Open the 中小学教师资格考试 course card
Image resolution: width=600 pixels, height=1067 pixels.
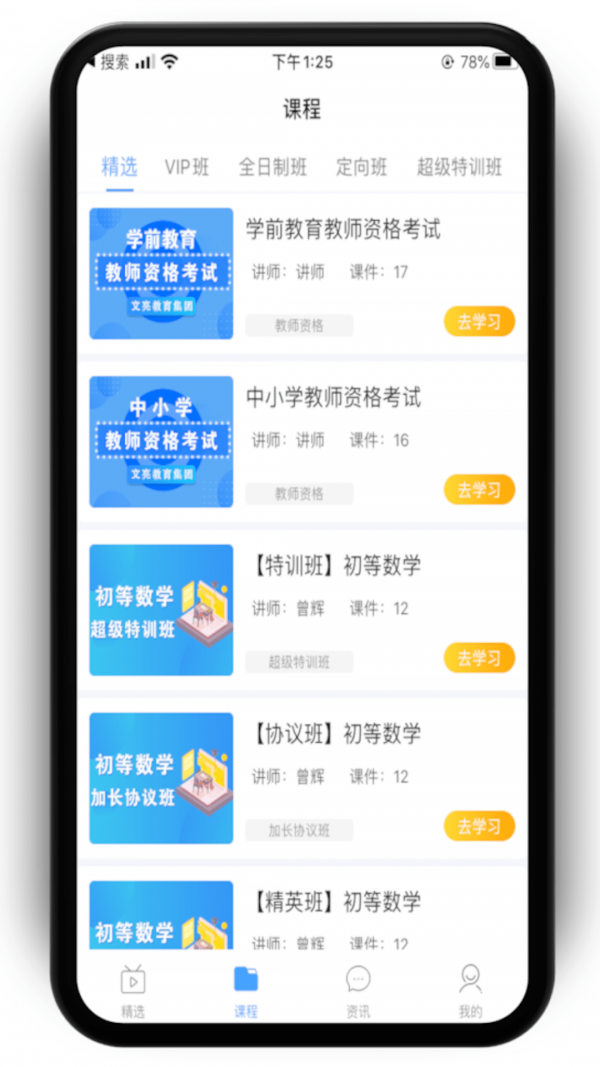[x=333, y=398]
